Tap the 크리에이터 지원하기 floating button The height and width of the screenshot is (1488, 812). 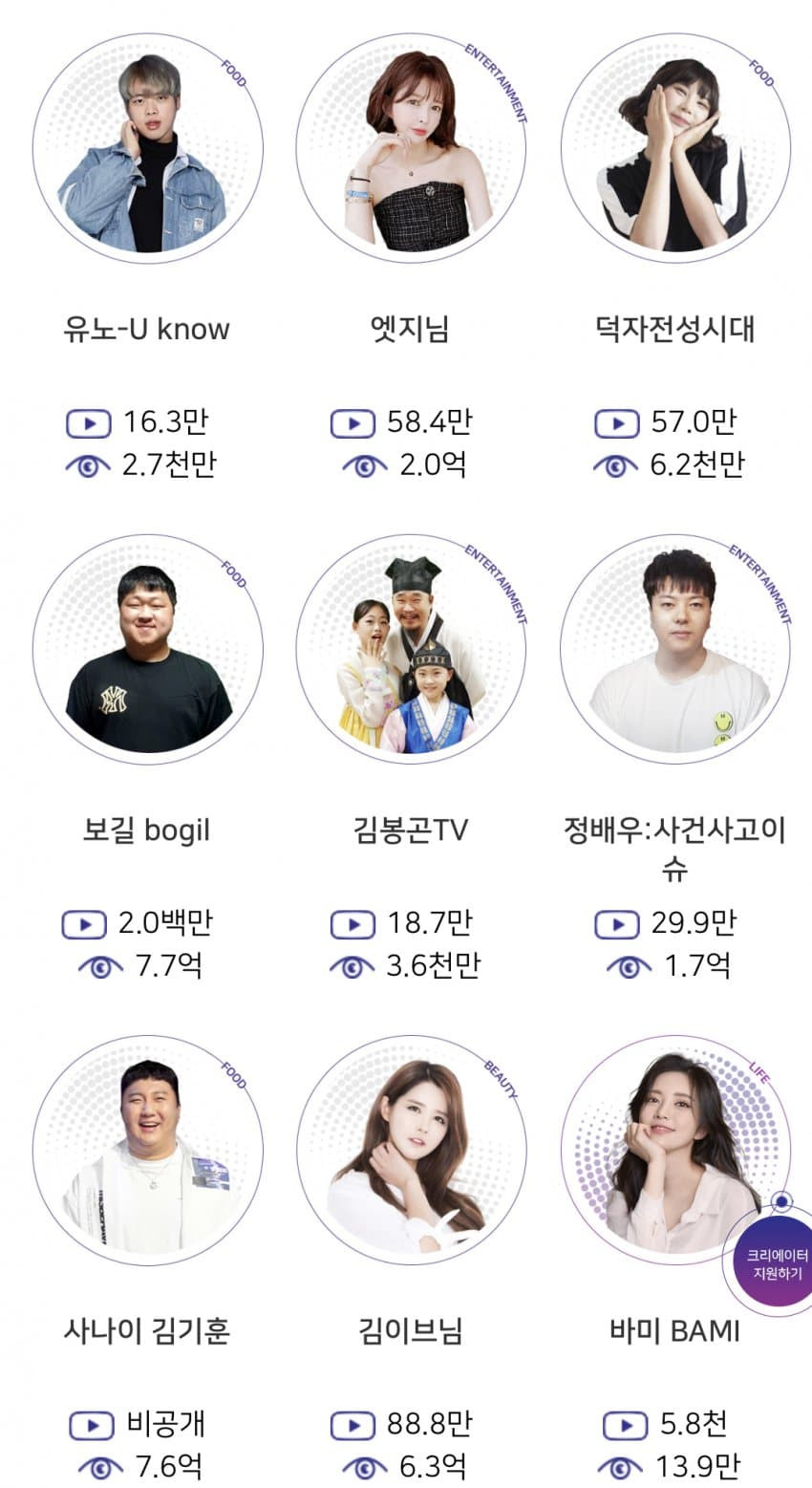click(x=776, y=1263)
